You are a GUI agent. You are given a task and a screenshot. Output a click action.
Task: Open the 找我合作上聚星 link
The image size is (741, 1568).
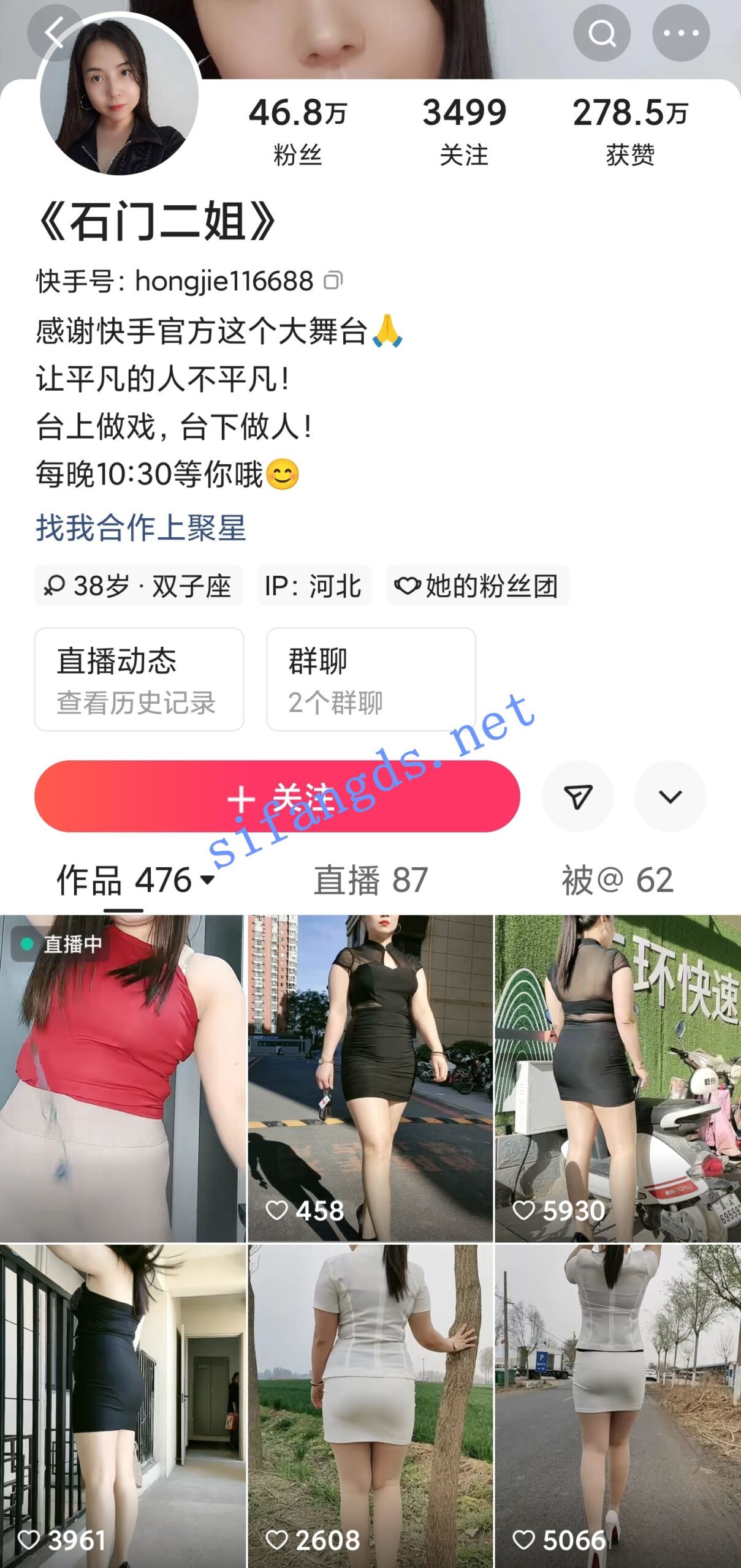point(140,527)
